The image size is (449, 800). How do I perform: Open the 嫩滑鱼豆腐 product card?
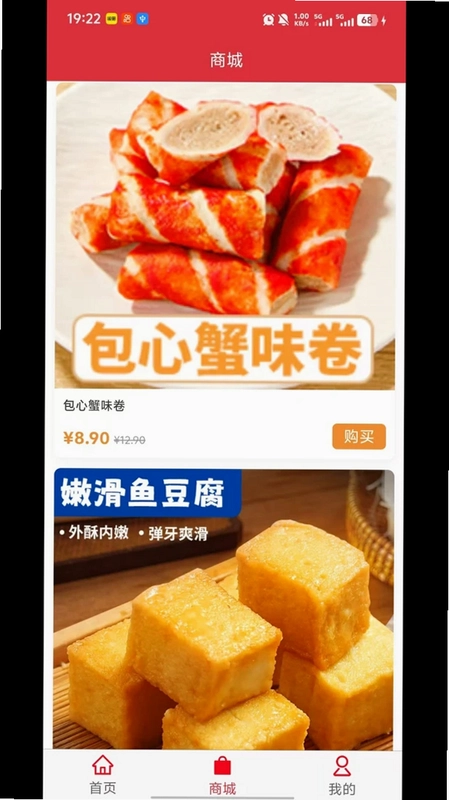pyautogui.click(x=223, y=609)
